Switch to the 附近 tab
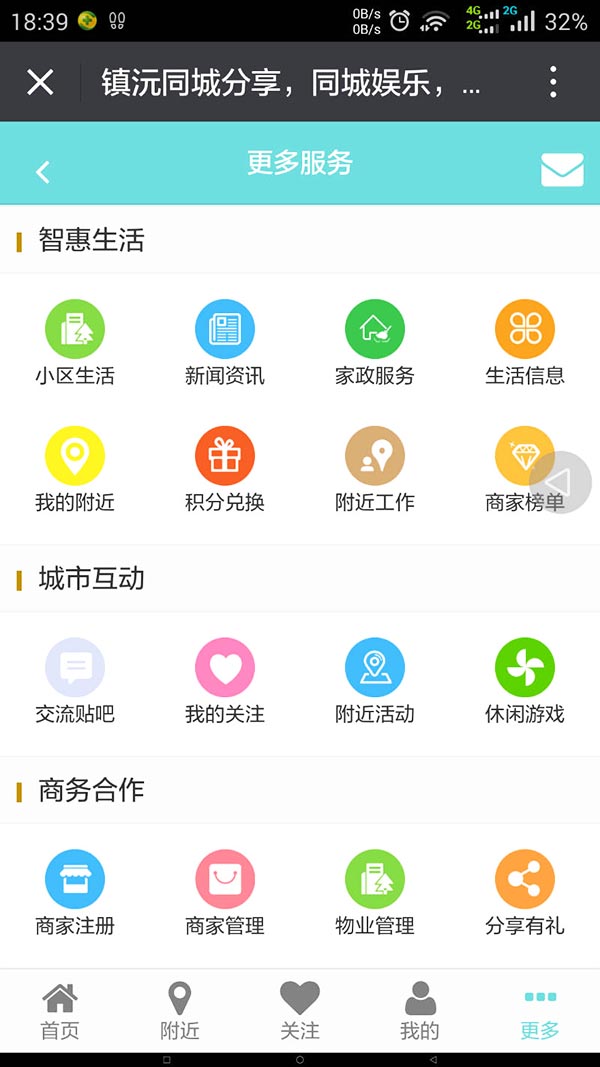This screenshot has height=1067, width=600. tap(180, 1011)
